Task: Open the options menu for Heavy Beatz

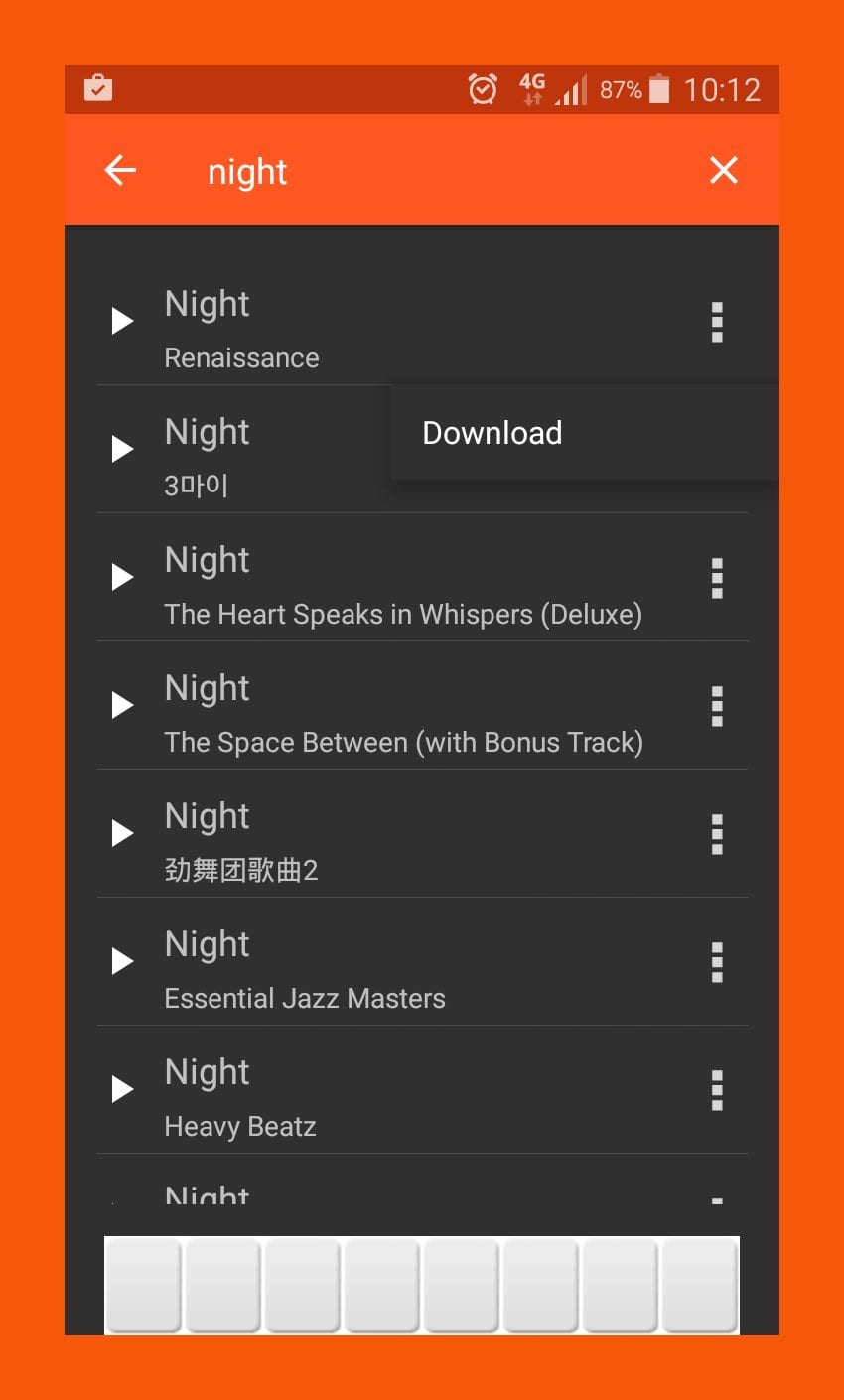Action: 717,1091
